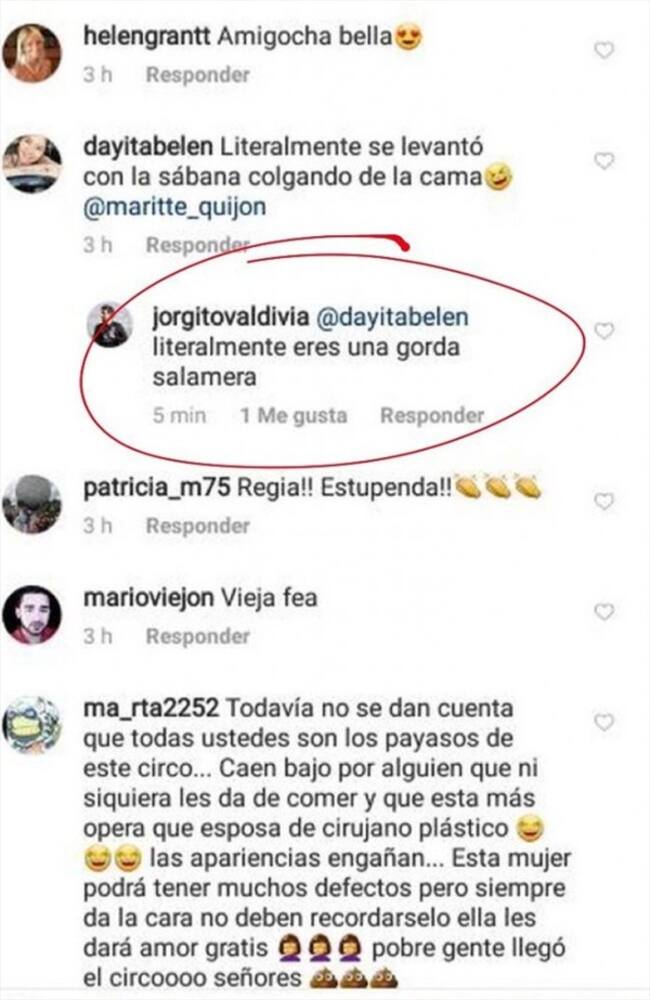Open patricia_m75's profile avatar

32,504
